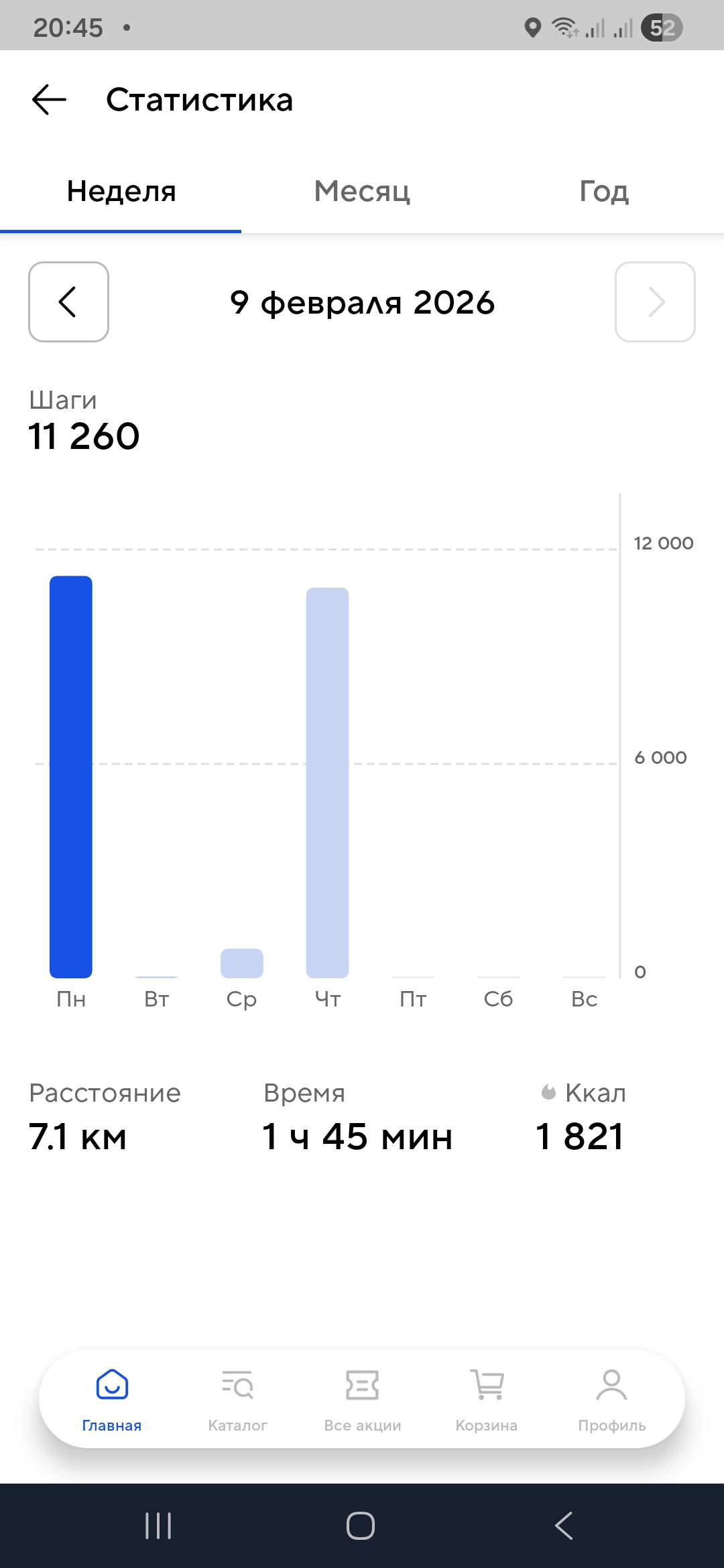Select the Неделя tab
Image resolution: width=724 pixels, height=1568 pixels.
tap(121, 191)
